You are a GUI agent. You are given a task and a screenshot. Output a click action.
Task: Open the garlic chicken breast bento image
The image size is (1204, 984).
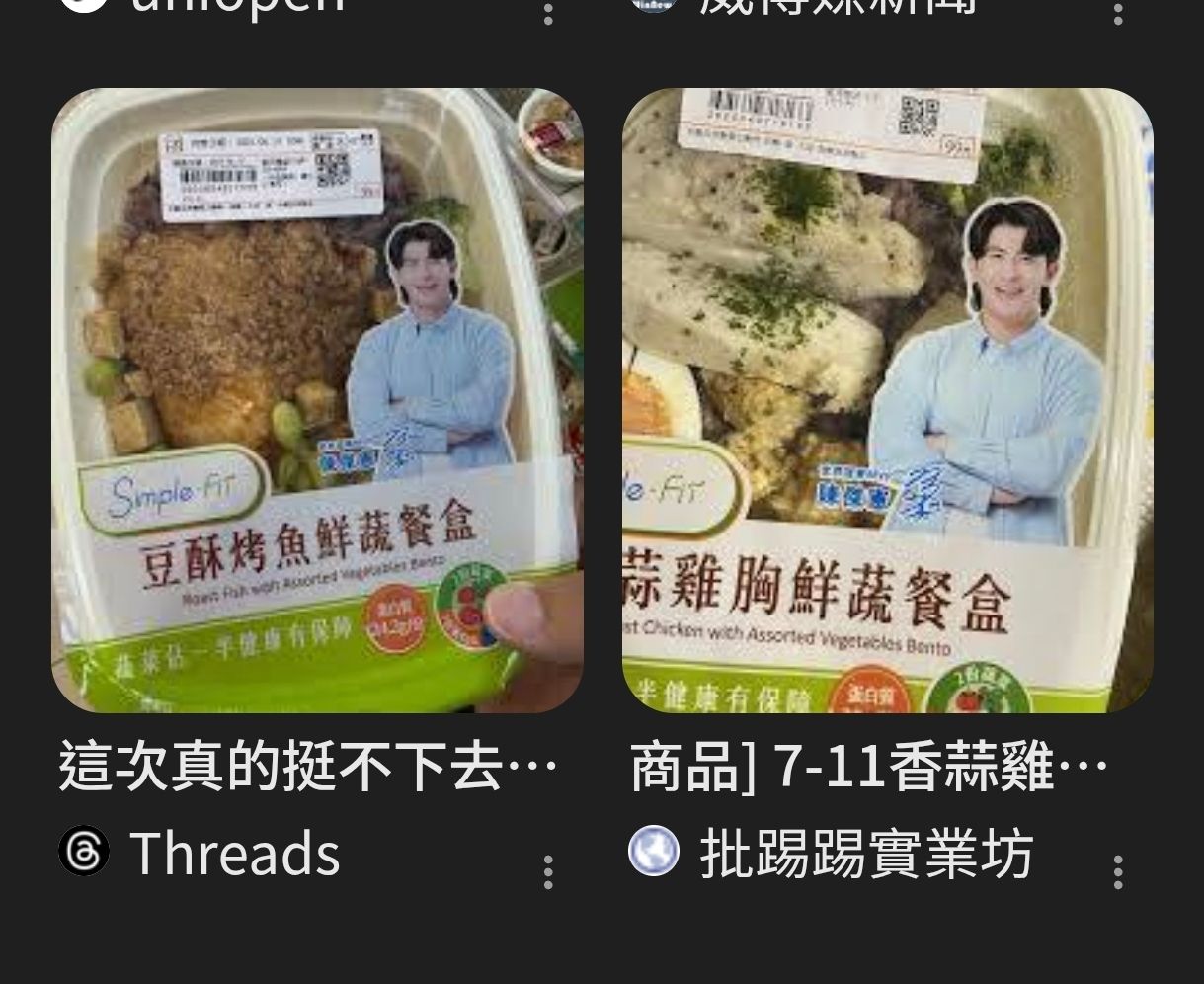point(887,400)
